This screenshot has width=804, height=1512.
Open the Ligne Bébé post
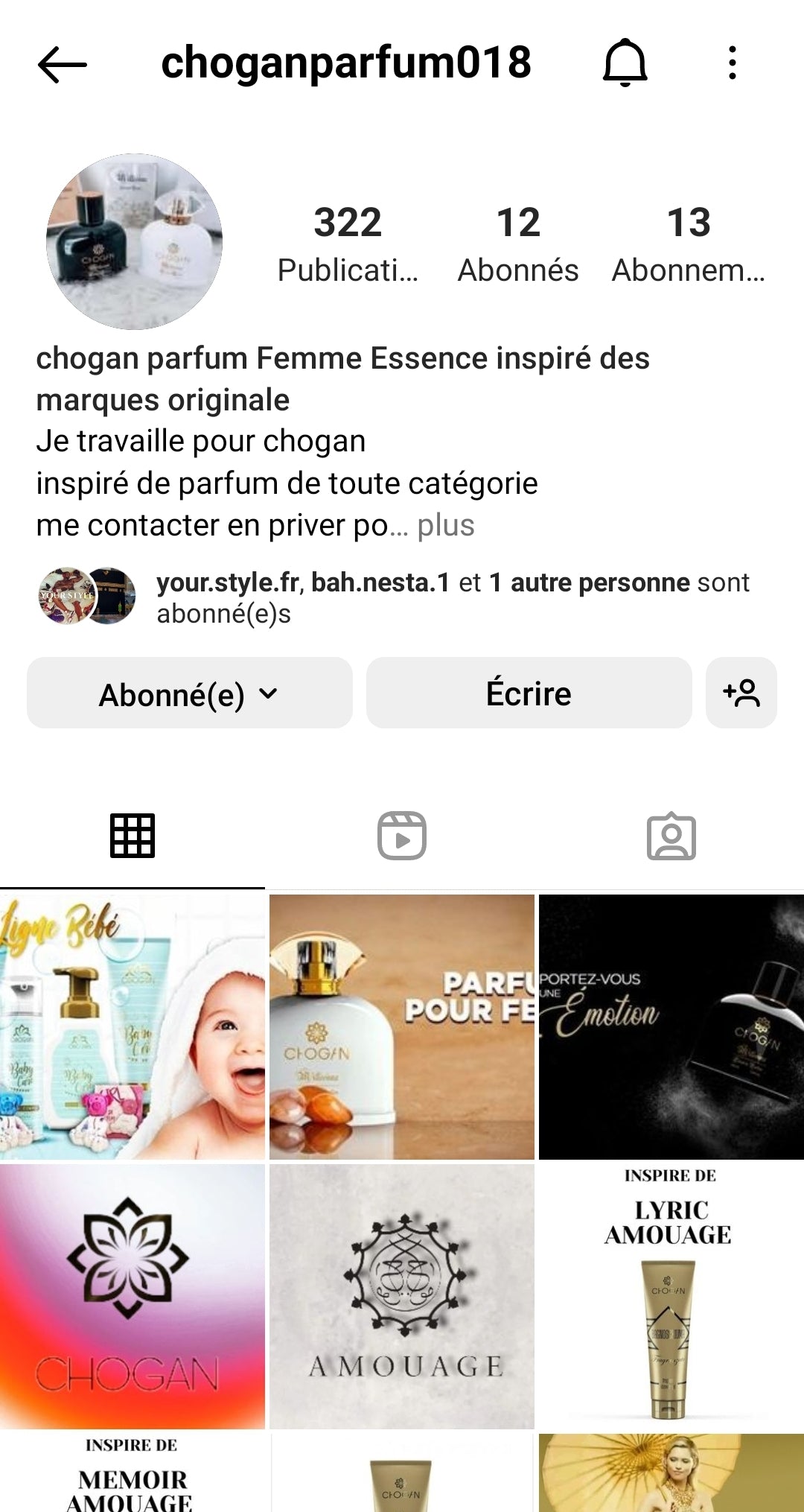(x=133, y=1026)
